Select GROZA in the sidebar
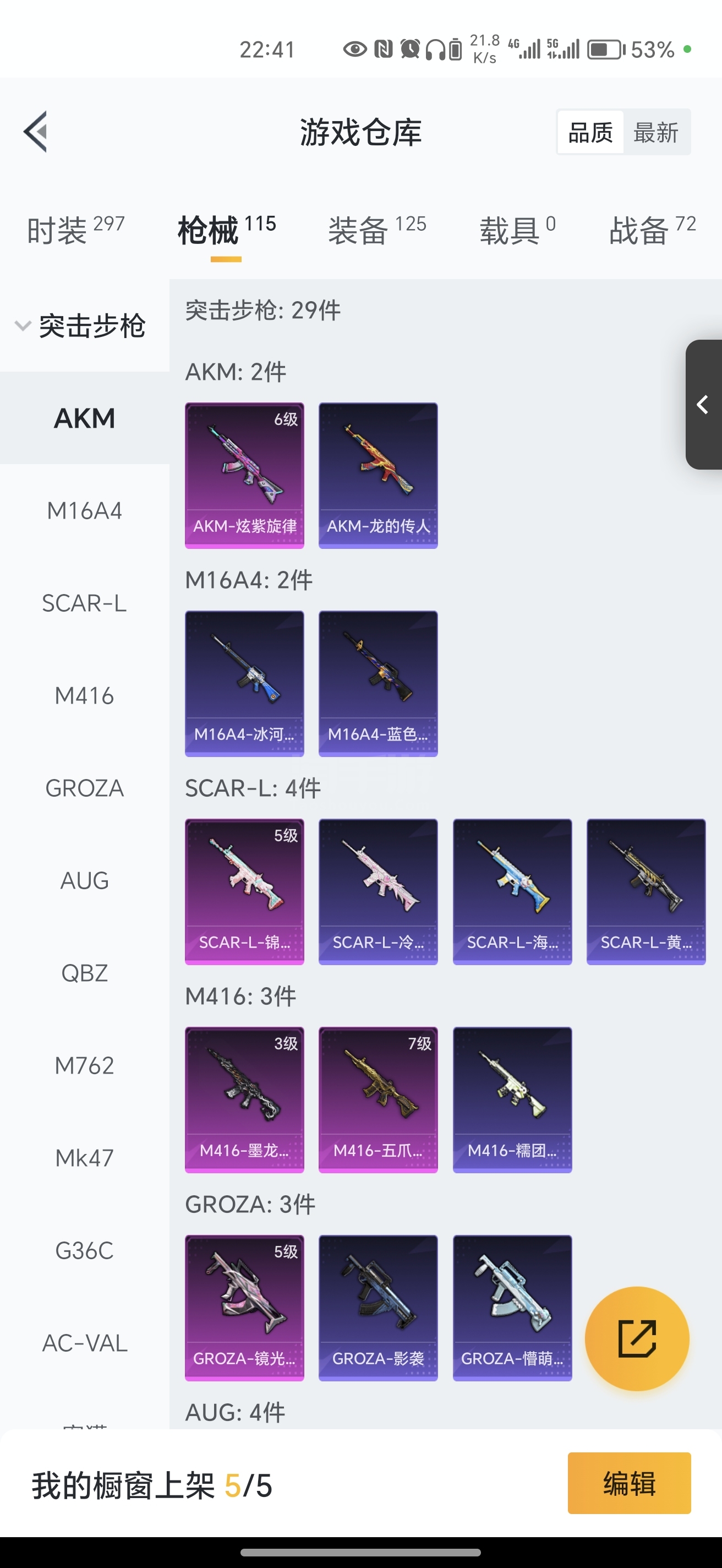The height and width of the screenshot is (1568, 722). 85,788
